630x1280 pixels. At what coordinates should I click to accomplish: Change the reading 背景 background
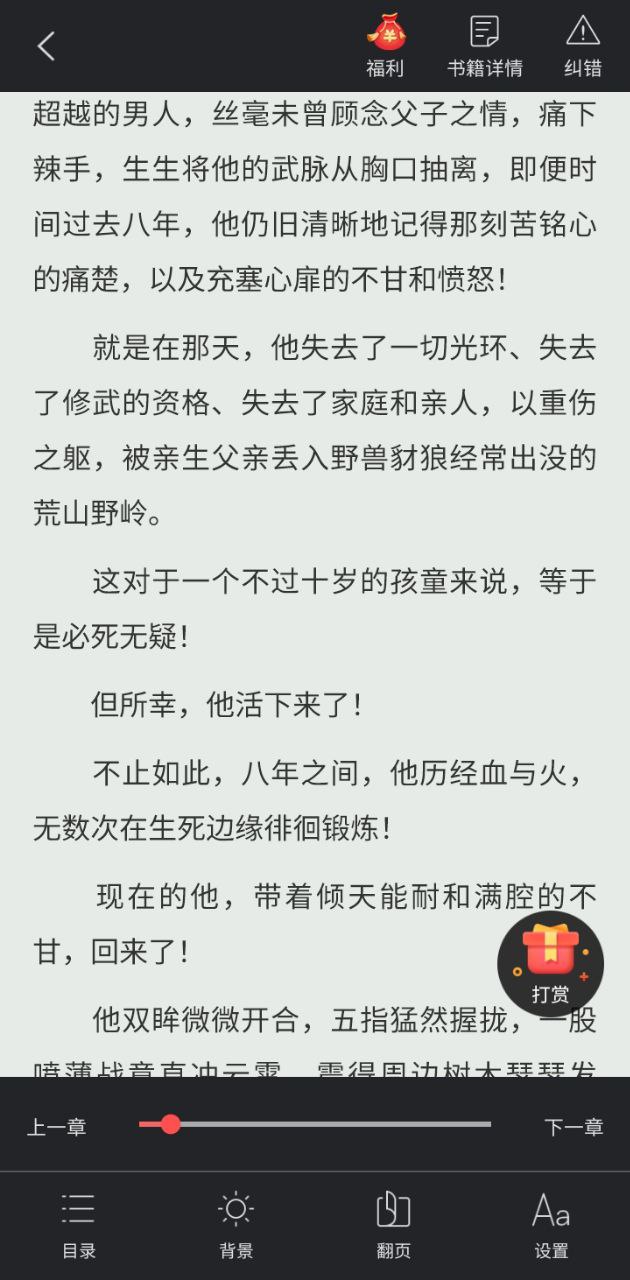click(236, 1225)
